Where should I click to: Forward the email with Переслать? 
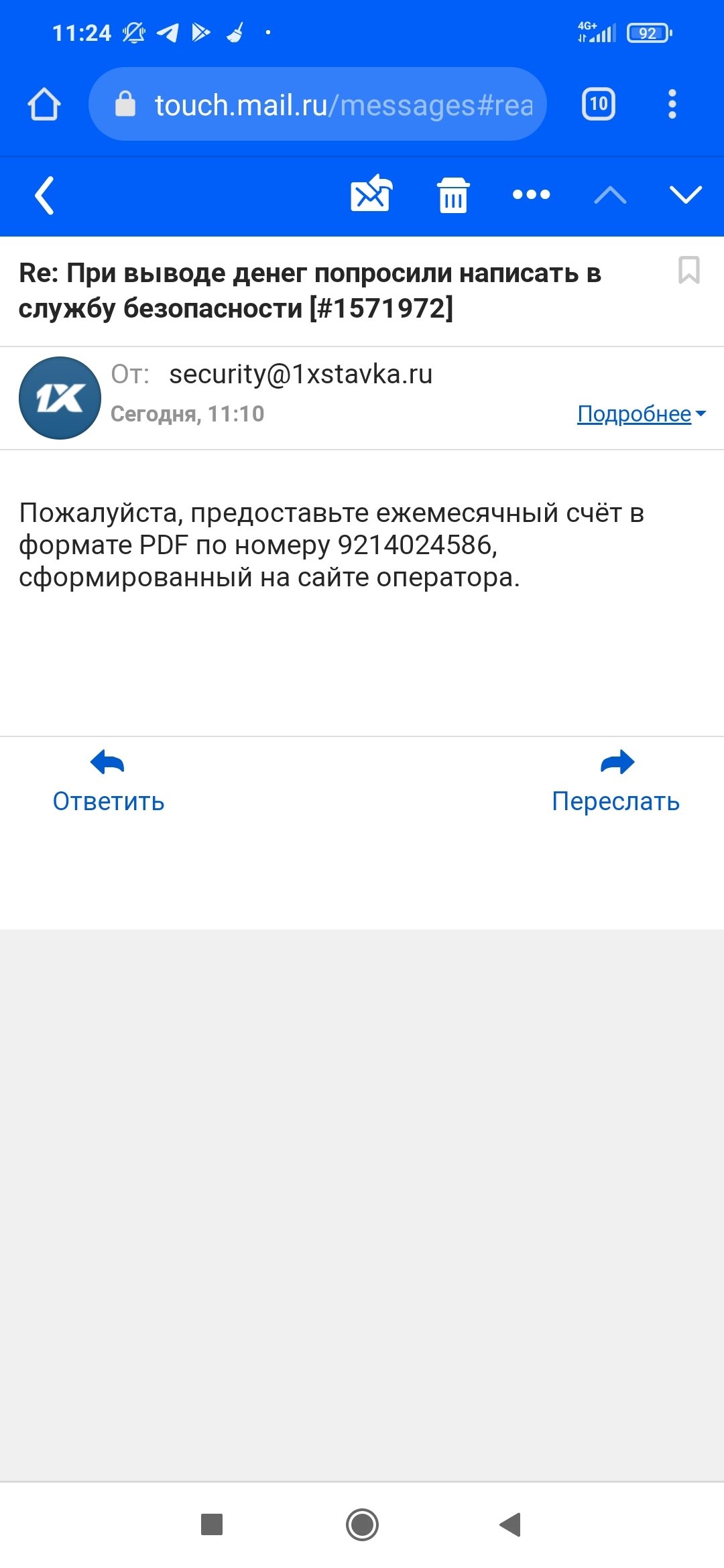click(x=615, y=781)
